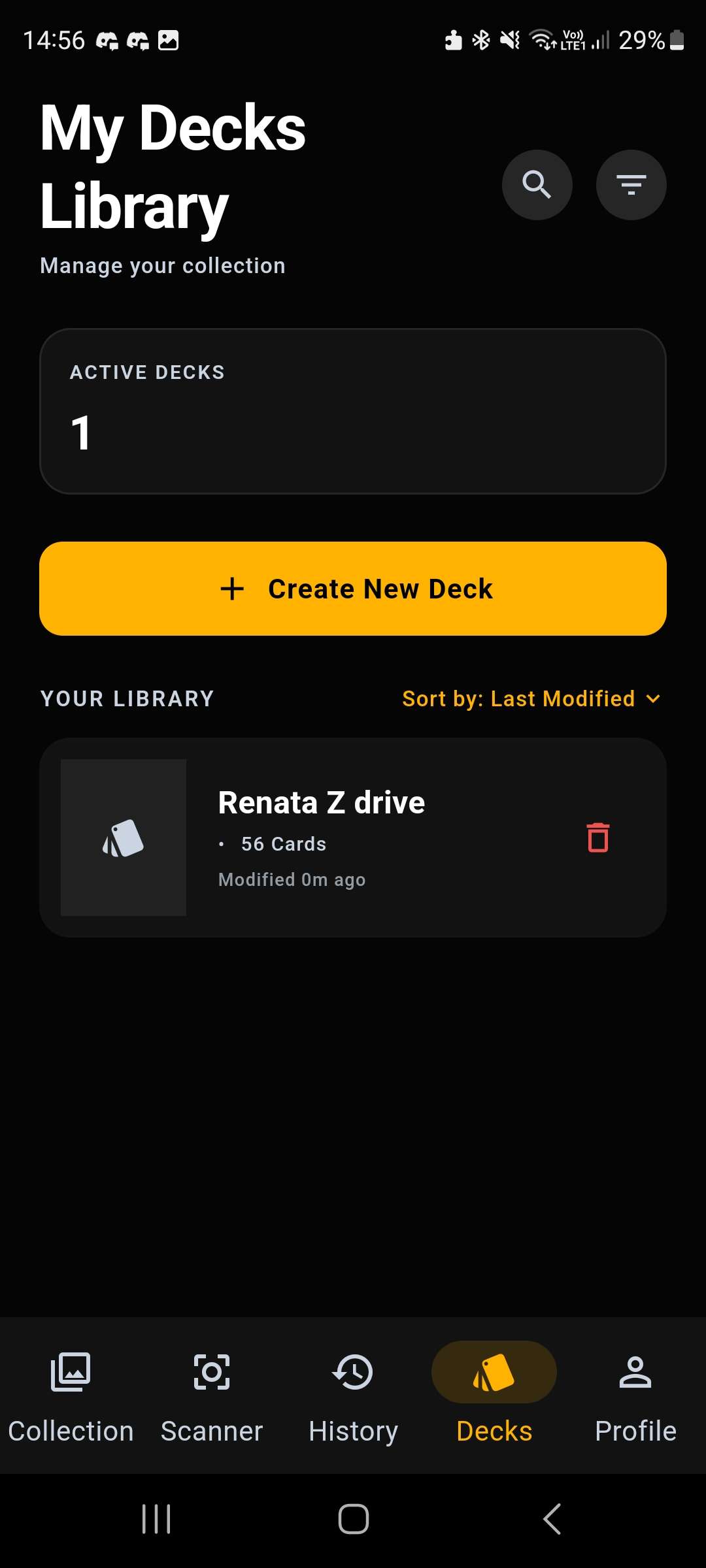The image size is (706, 1568).
Task: Open the History icon in bottom bar
Action: point(352,1373)
